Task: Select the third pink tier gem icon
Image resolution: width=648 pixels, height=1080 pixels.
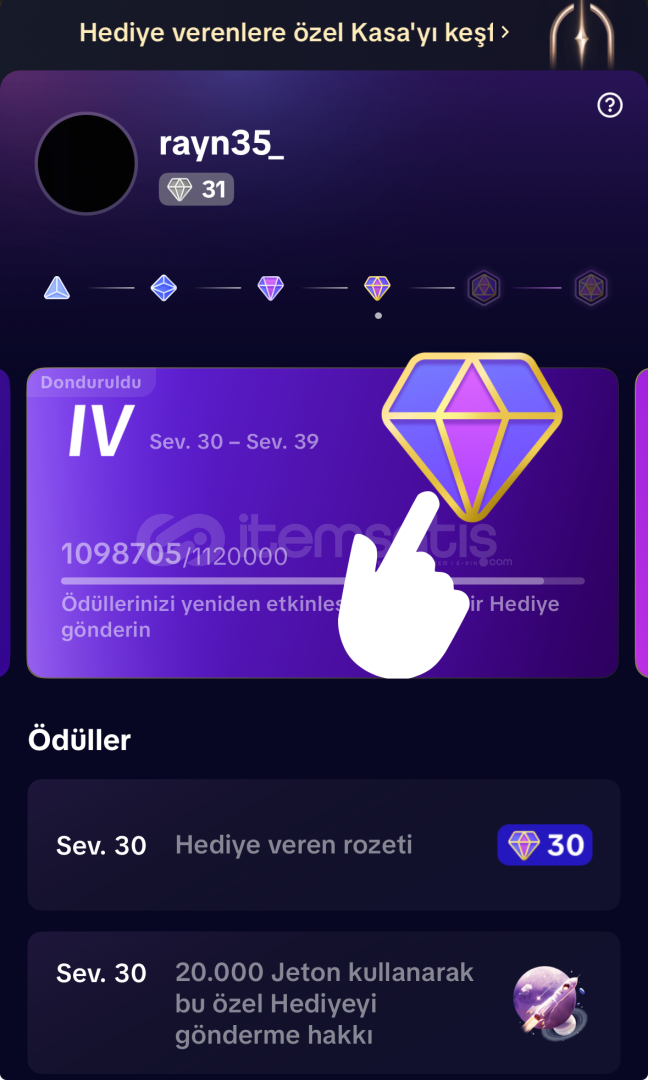Action: point(271,288)
